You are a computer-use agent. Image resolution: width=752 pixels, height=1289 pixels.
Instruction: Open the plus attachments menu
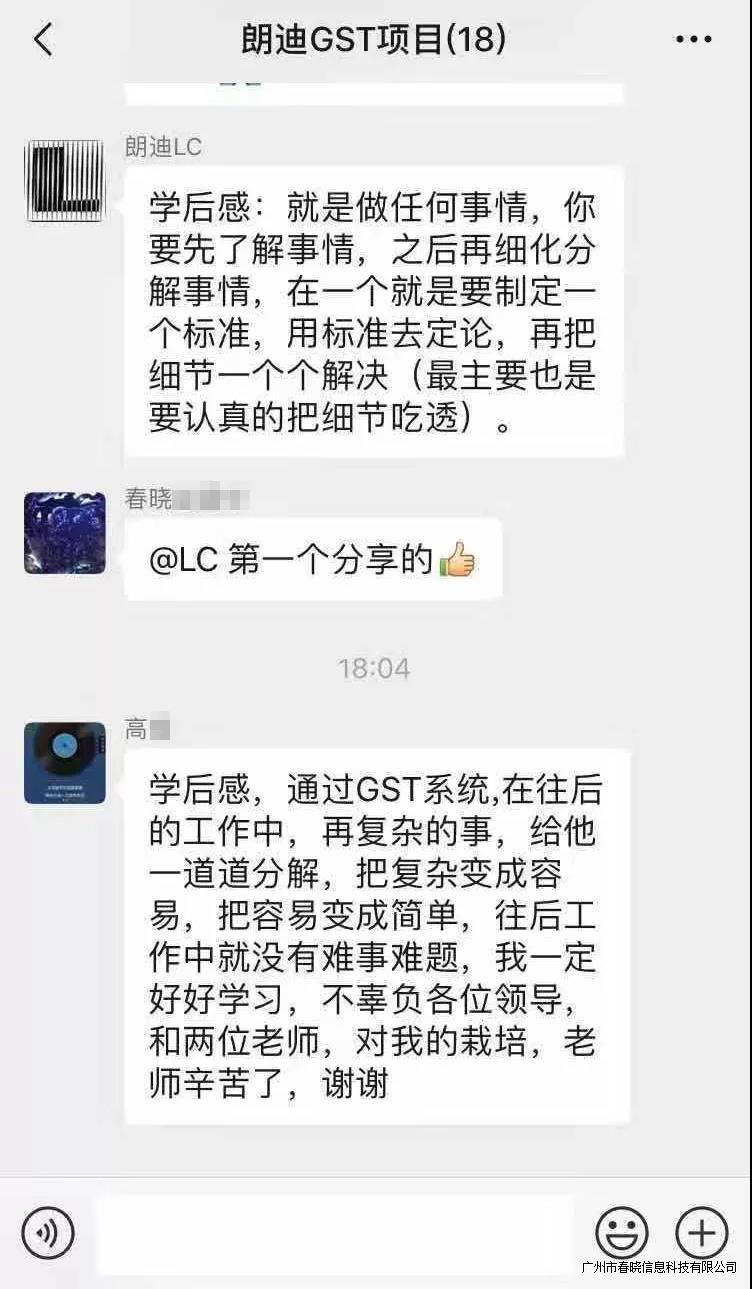[x=701, y=1232]
